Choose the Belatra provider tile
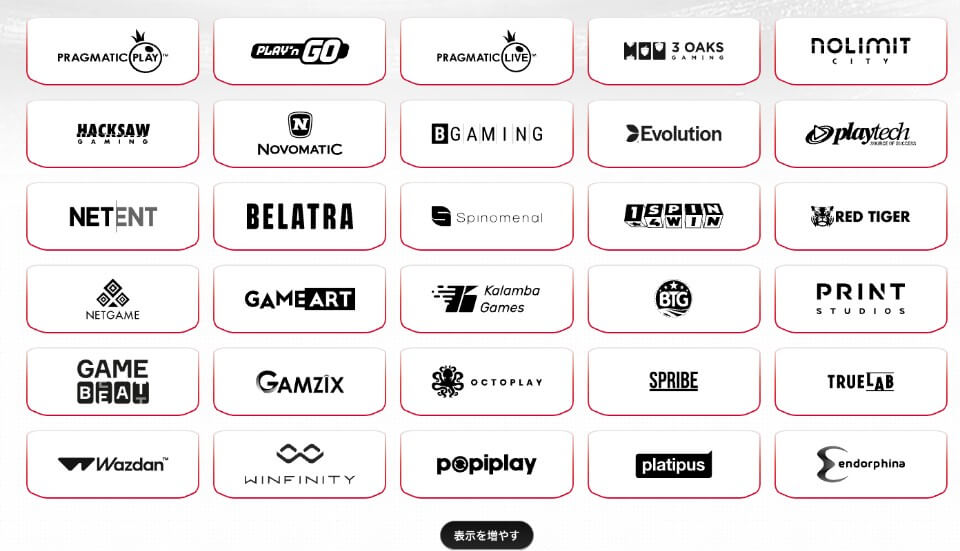 pos(299,216)
